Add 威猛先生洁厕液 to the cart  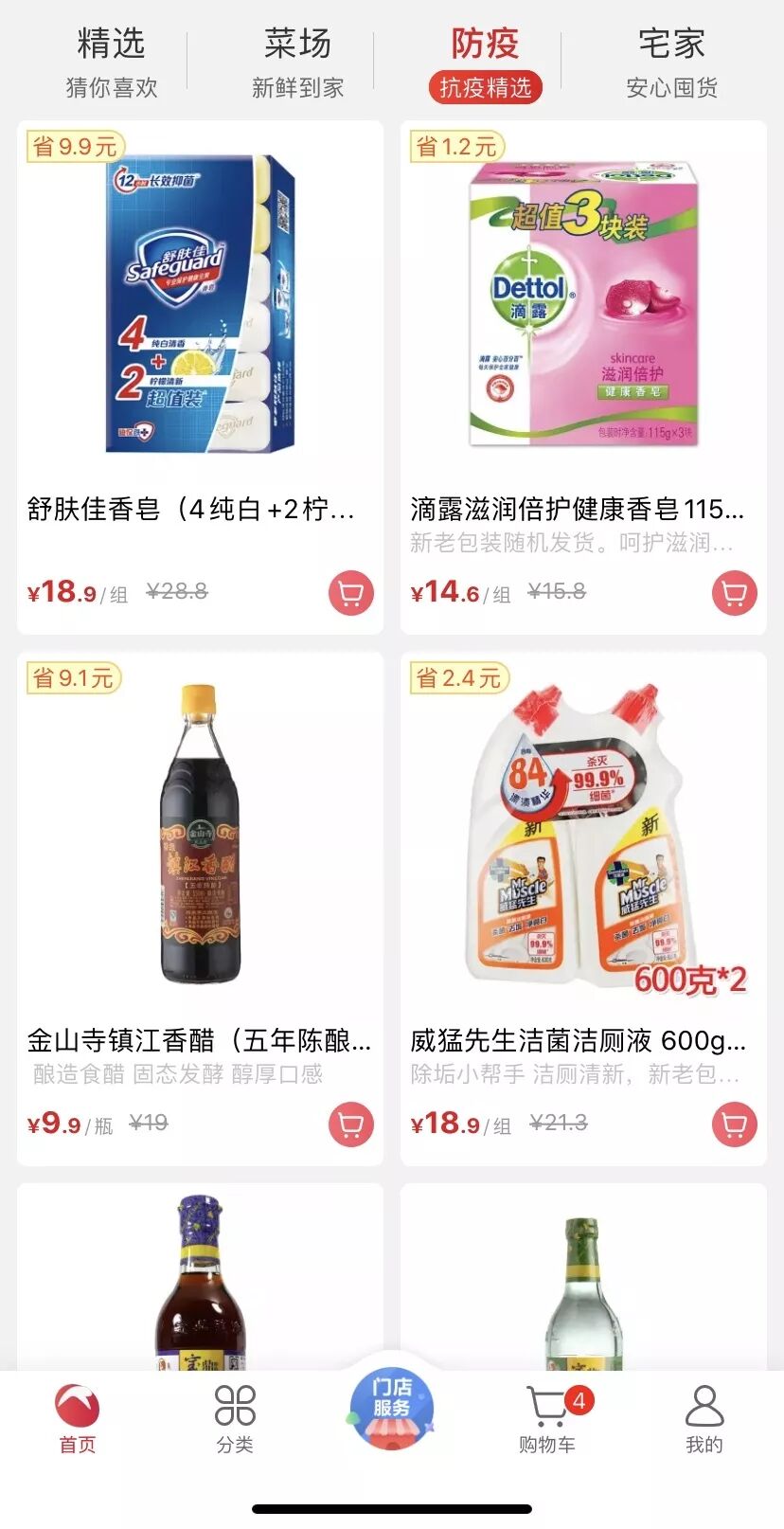coord(735,1124)
